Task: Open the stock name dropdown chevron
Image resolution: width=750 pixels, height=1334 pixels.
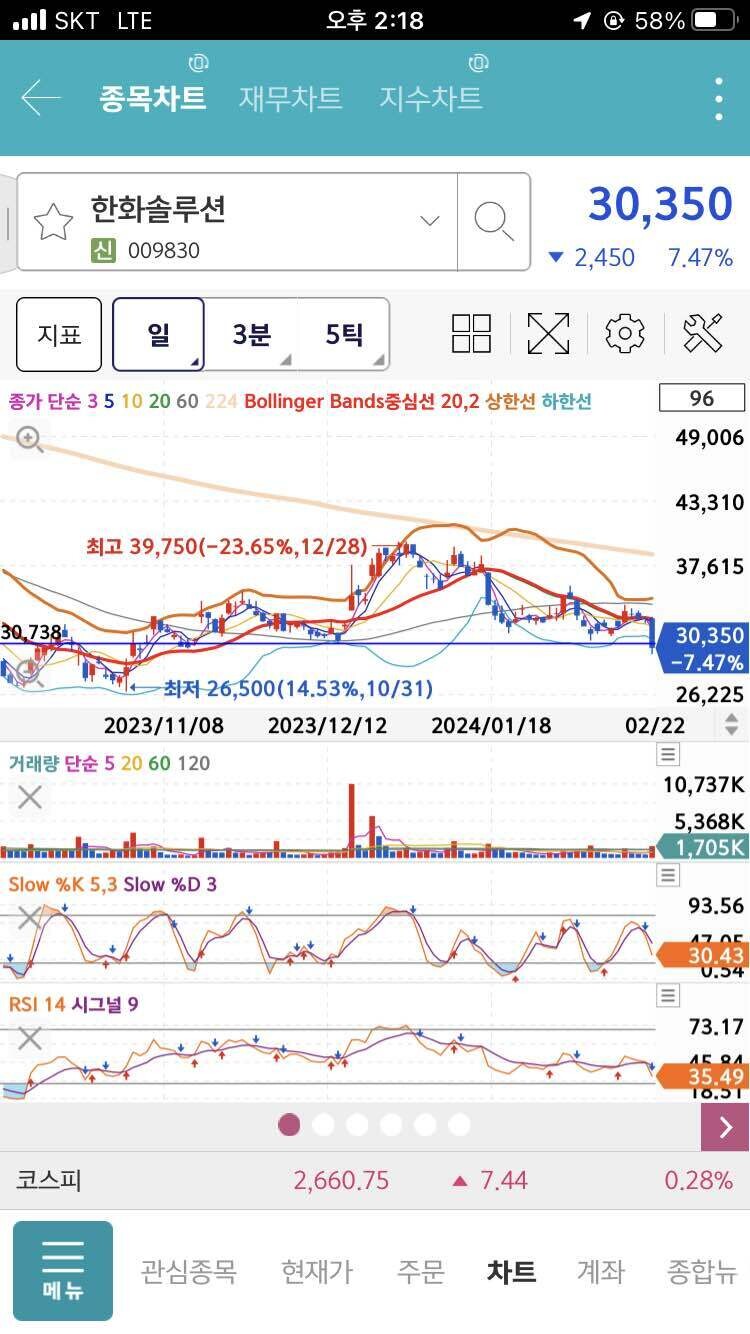Action: click(428, 221)
